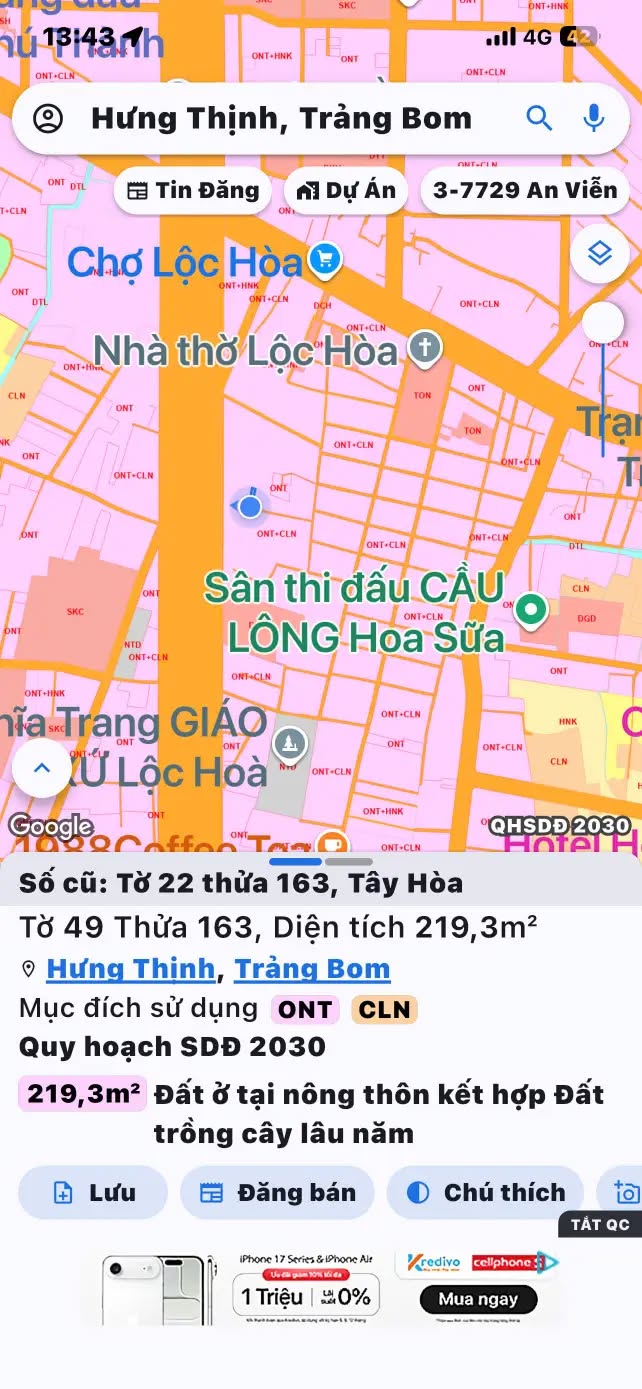642x1389 pixels.
Task: Select the Dự Án chip
Action: [x=346, y=190]
